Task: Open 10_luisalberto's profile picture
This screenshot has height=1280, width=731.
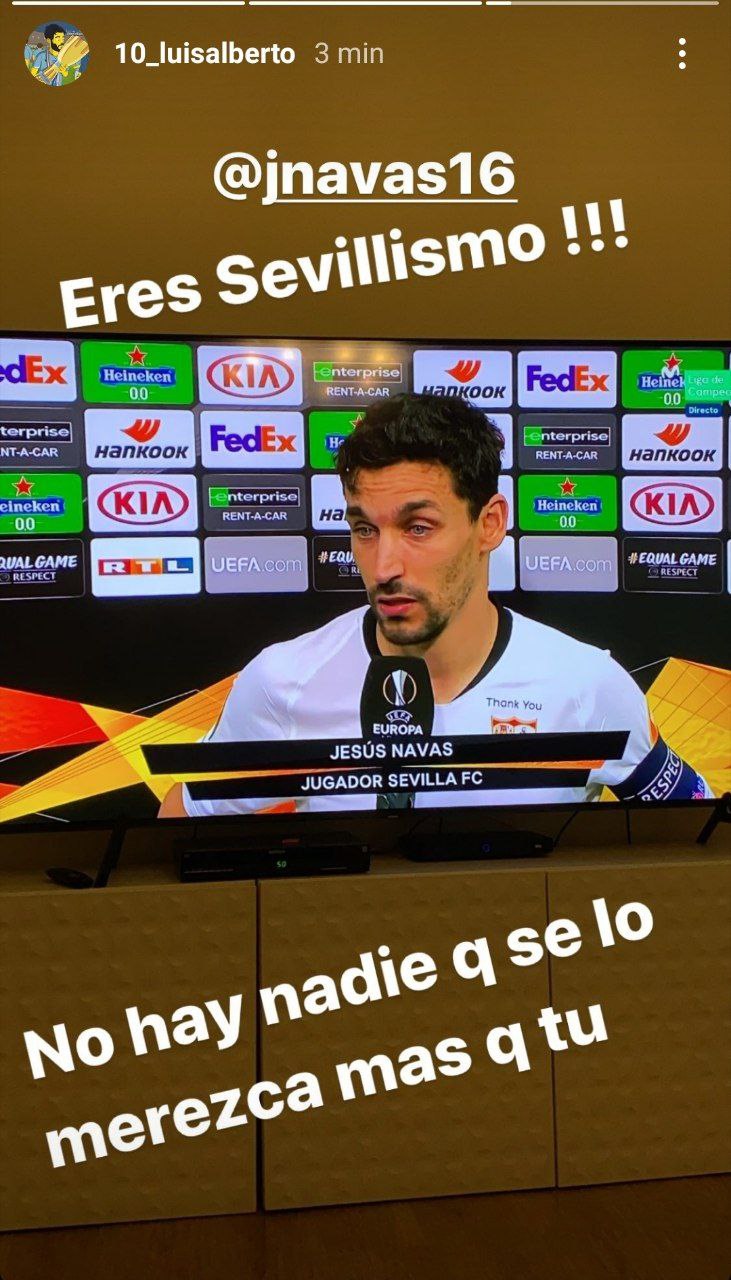Action: (57, 54)
